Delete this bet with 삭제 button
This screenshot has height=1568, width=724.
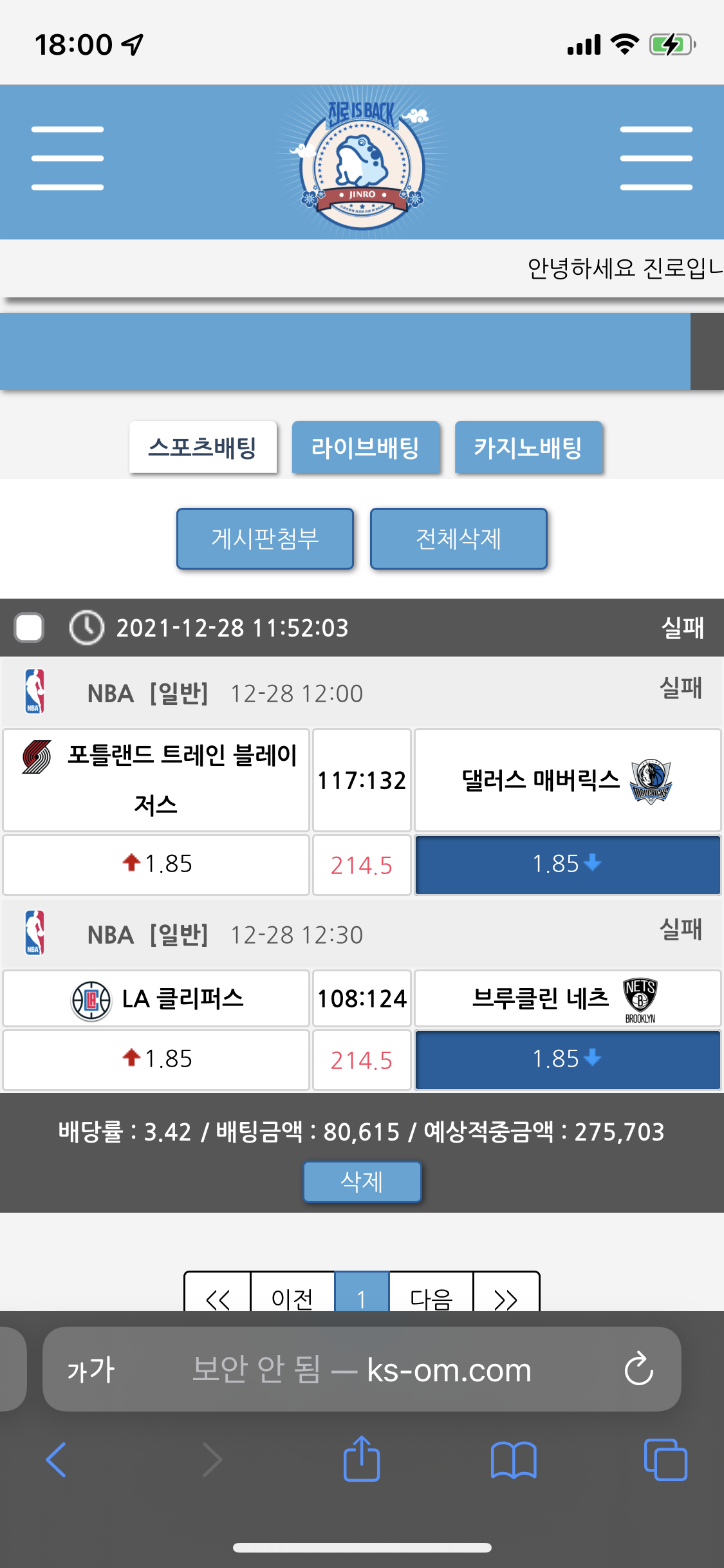[362, 1182]
